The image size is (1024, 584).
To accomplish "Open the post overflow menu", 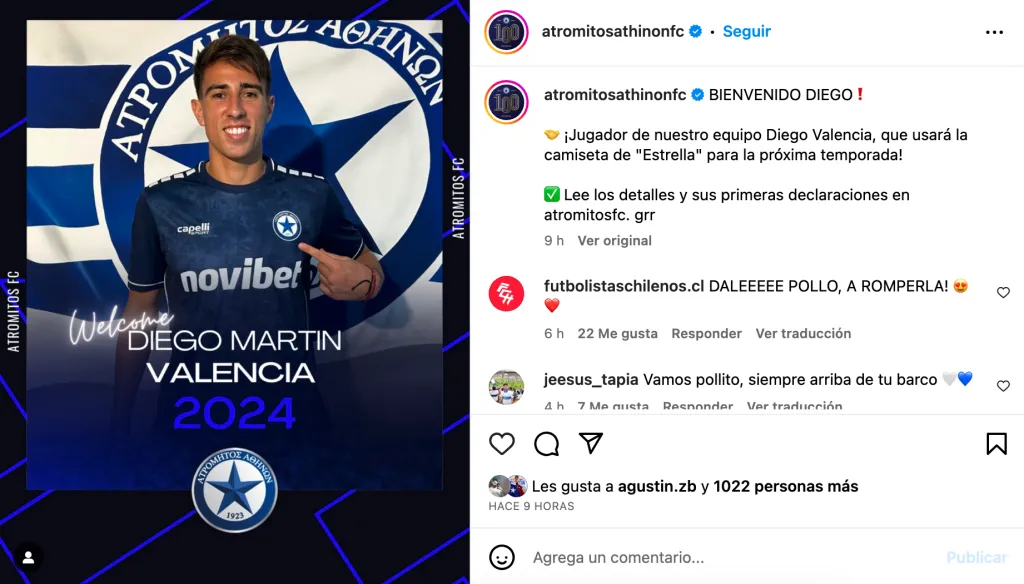I will 994,32.
